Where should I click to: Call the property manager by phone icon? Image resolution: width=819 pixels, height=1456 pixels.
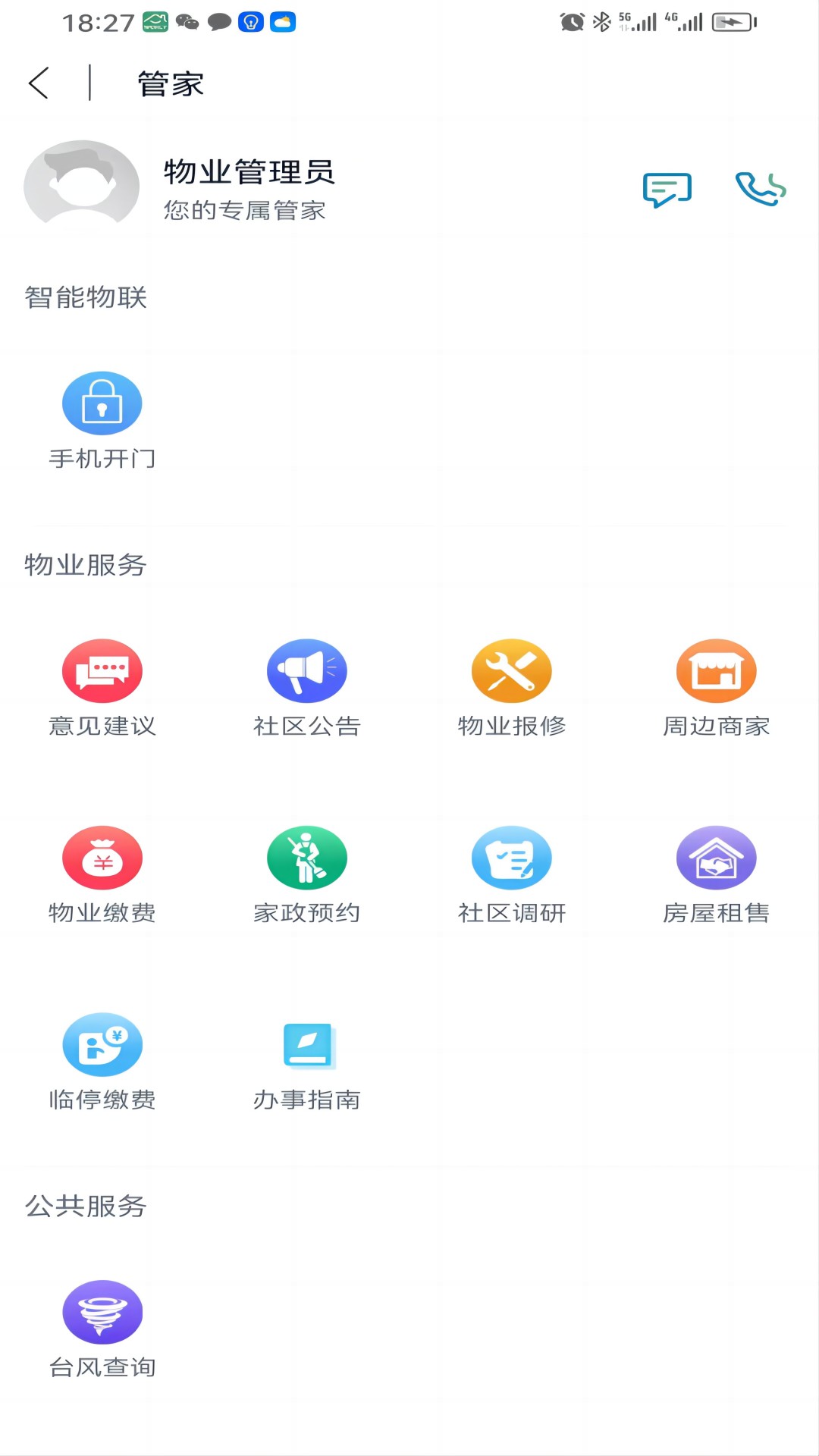(x=760, y=189)
